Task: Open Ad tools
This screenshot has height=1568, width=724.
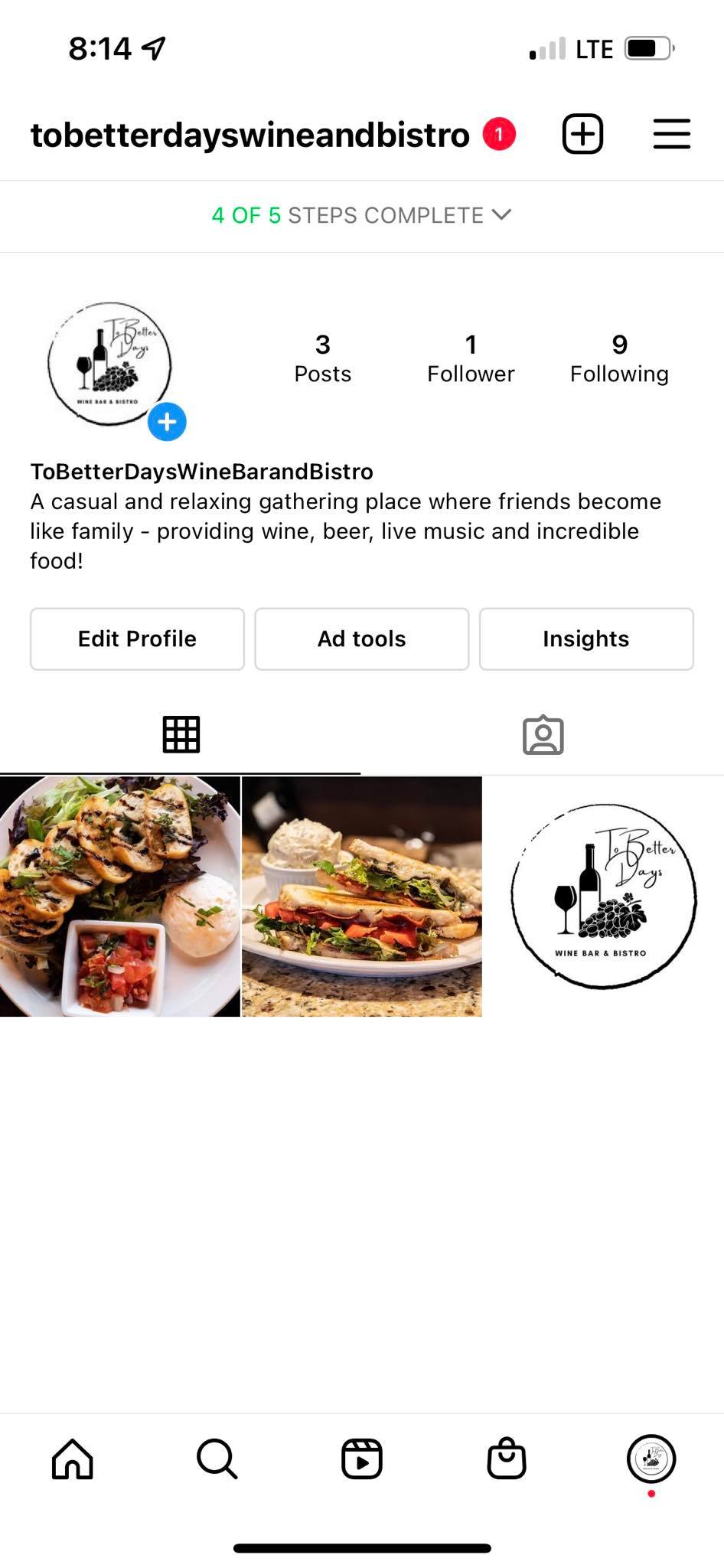Action: point(362,639)
